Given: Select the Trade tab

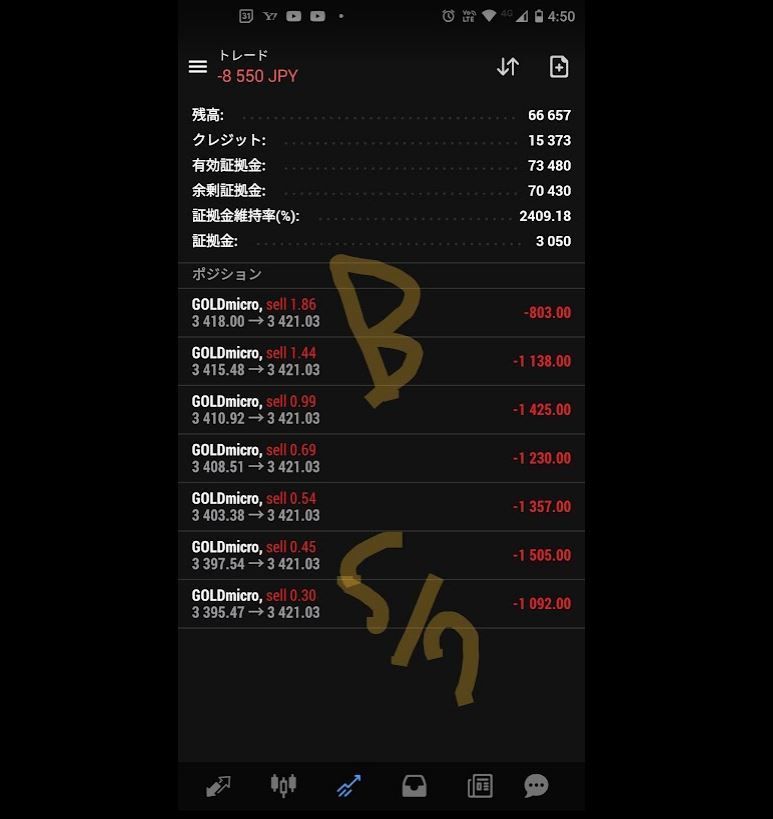Looking at the screenshot, I should point(348,786).
